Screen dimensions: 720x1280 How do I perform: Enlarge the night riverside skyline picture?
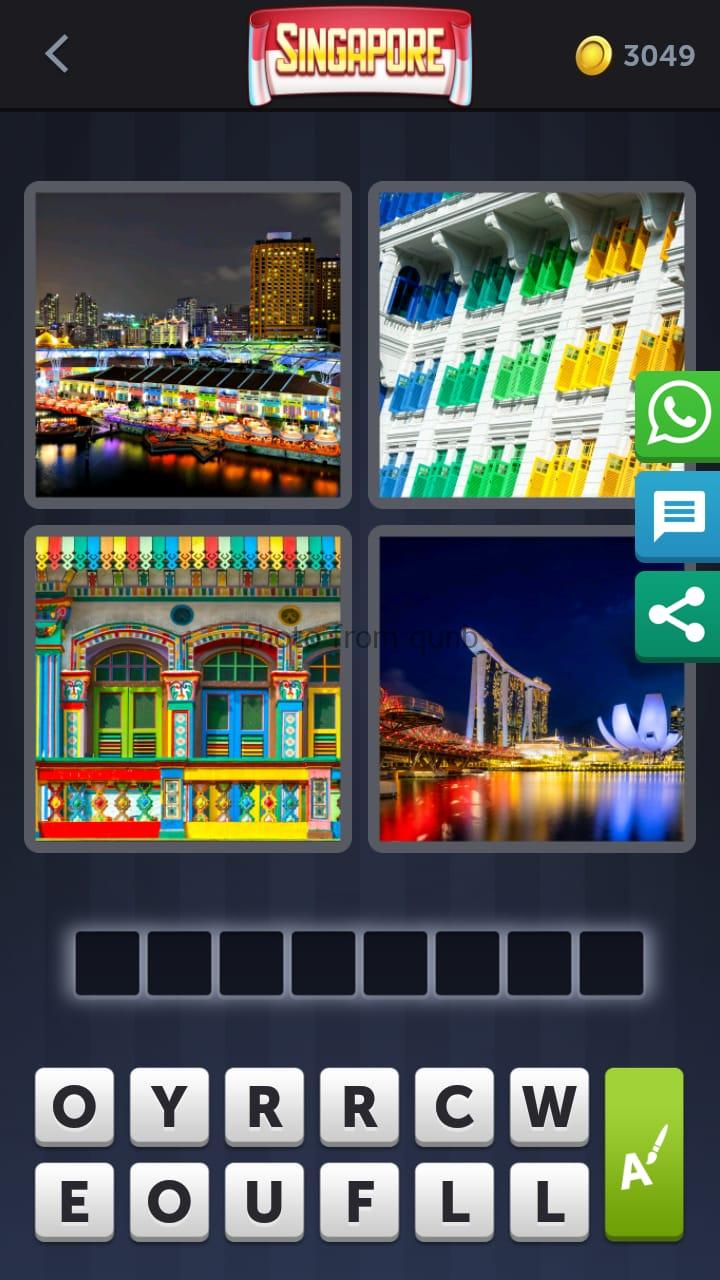188,345
